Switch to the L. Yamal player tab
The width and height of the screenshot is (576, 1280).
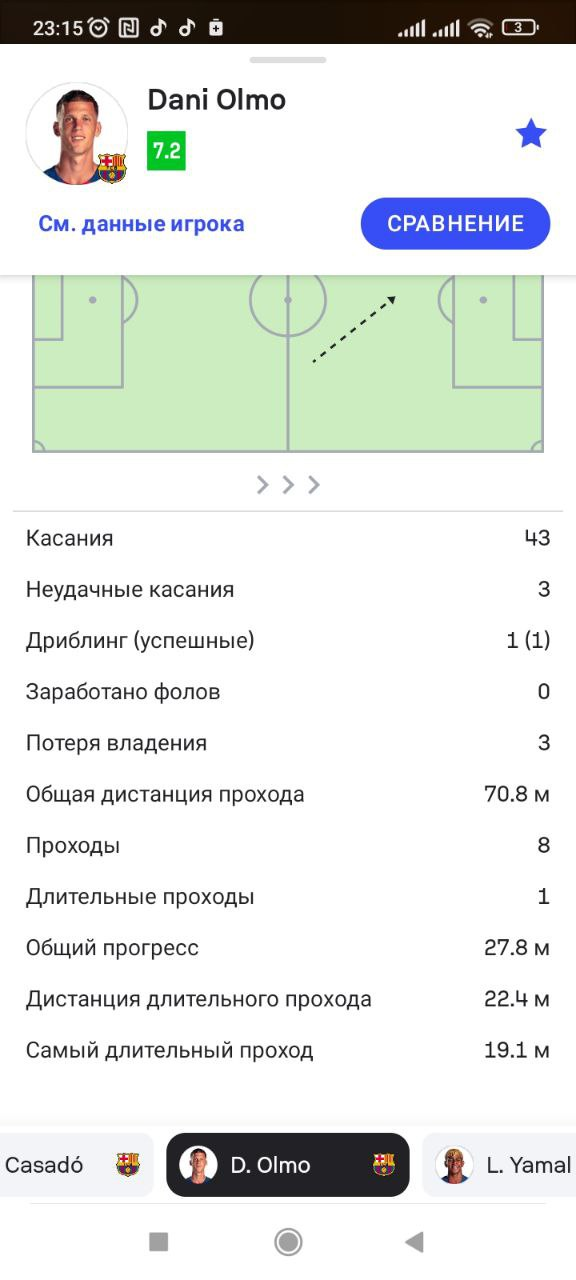[499, 1165]
